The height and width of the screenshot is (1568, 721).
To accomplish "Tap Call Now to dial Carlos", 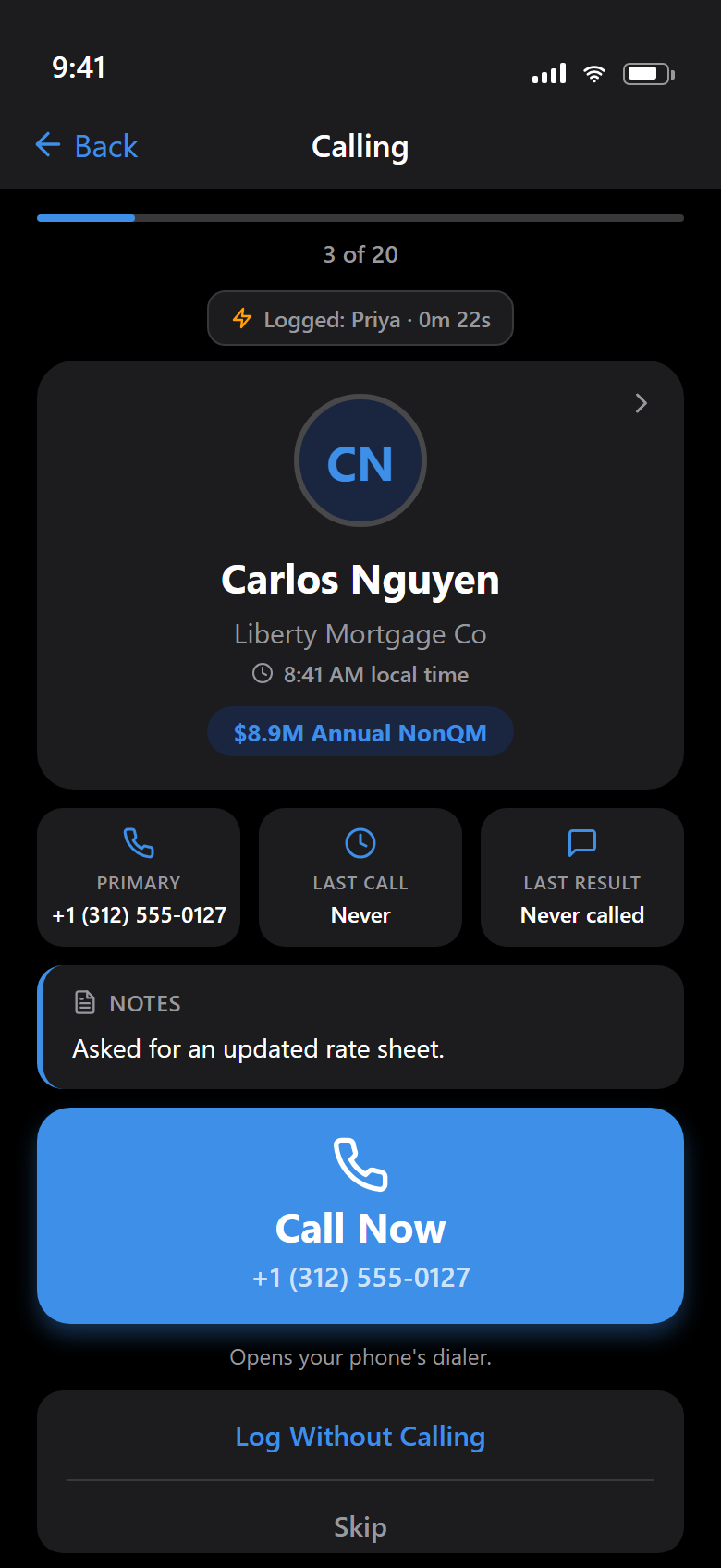I will tap(360, 1216).
